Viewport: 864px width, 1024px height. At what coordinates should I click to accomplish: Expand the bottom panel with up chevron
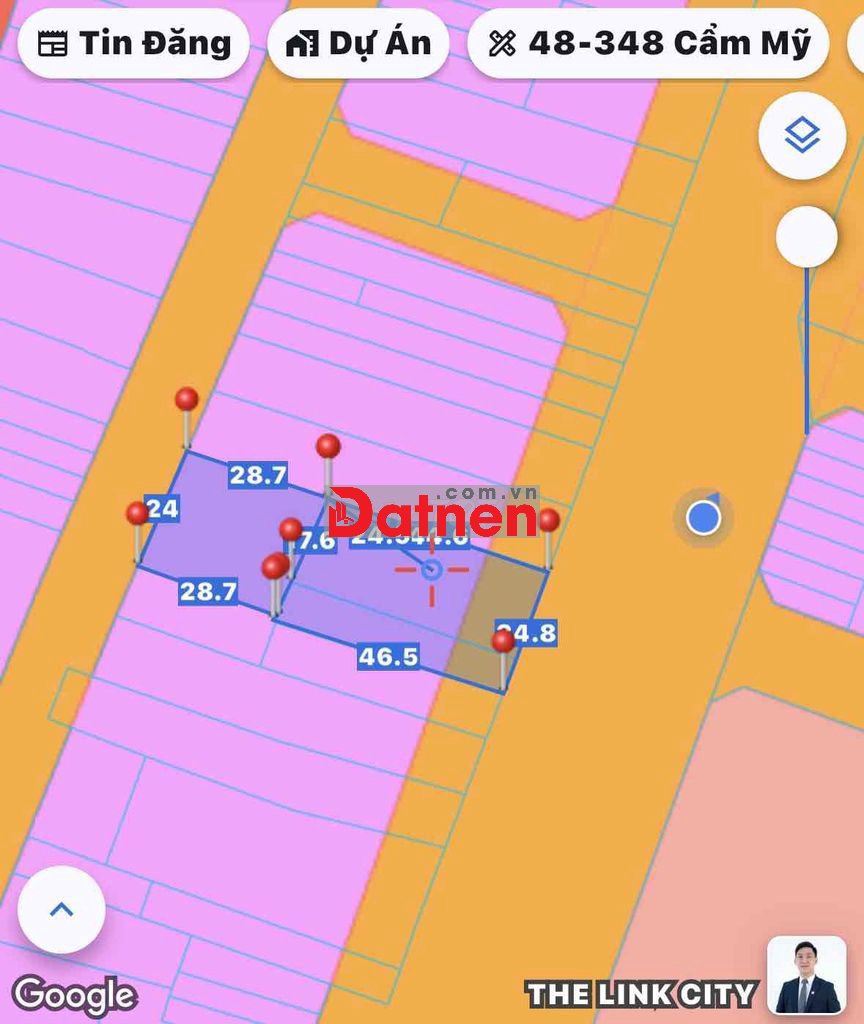[61, 909]
